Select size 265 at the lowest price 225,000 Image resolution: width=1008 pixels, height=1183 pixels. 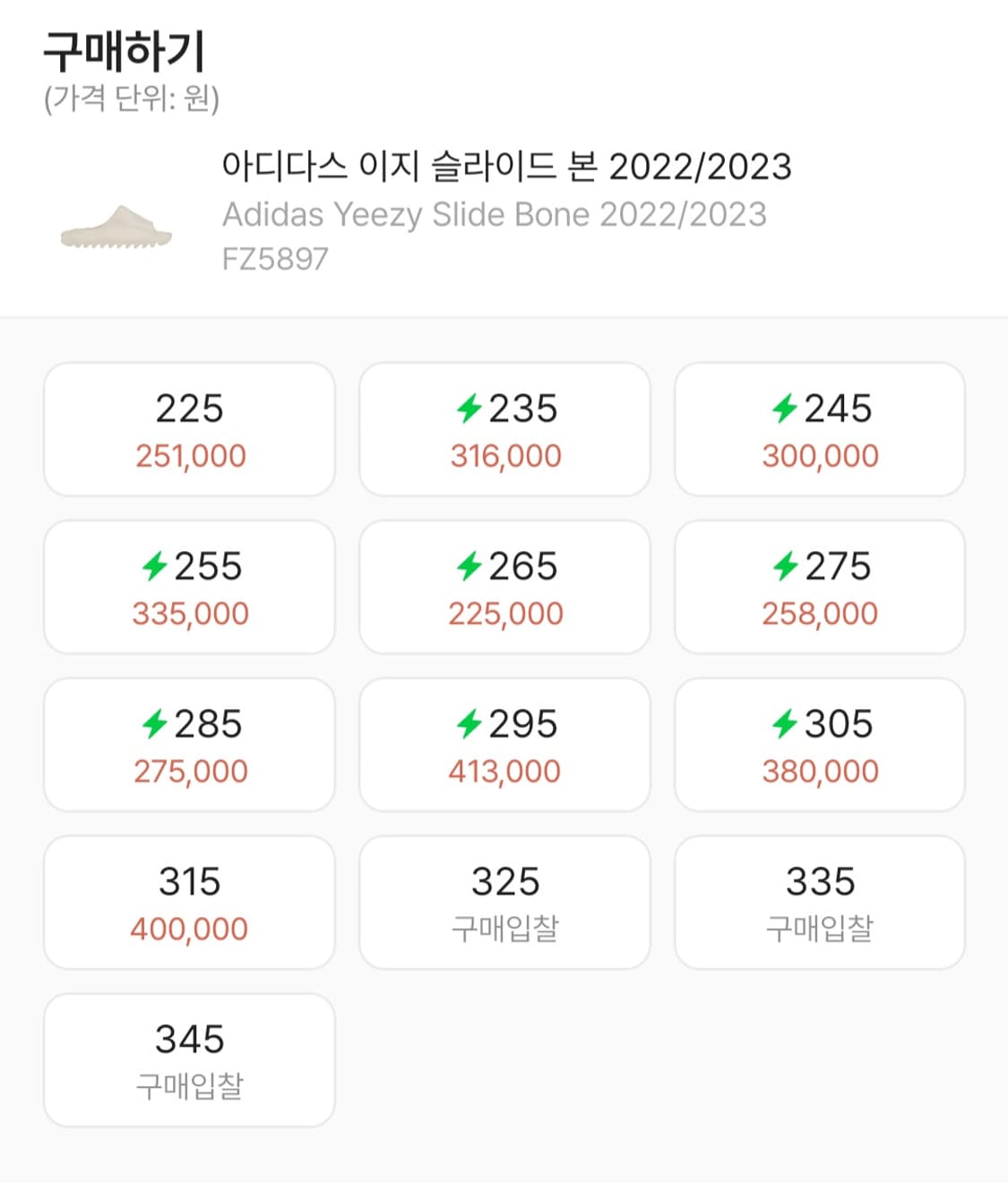coord(504,587)
